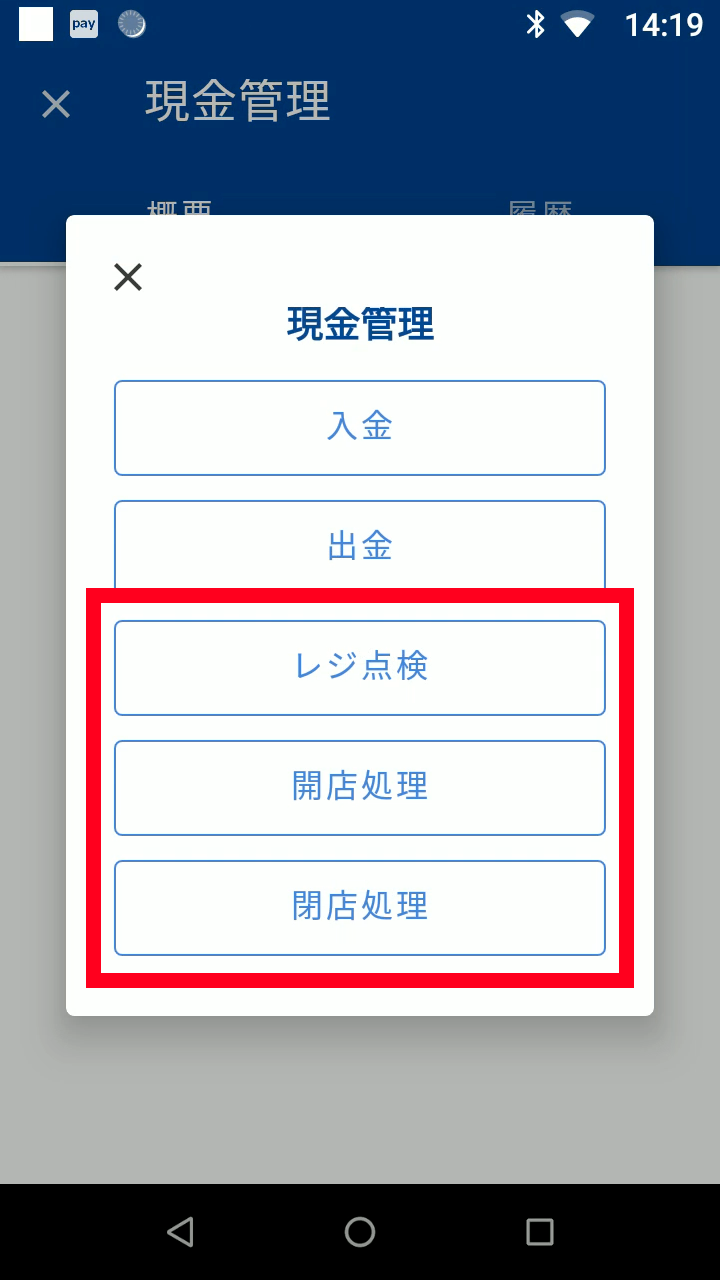Choose the 出金 option
This screenshot has height=1280, width=720.
click(360, 545)
